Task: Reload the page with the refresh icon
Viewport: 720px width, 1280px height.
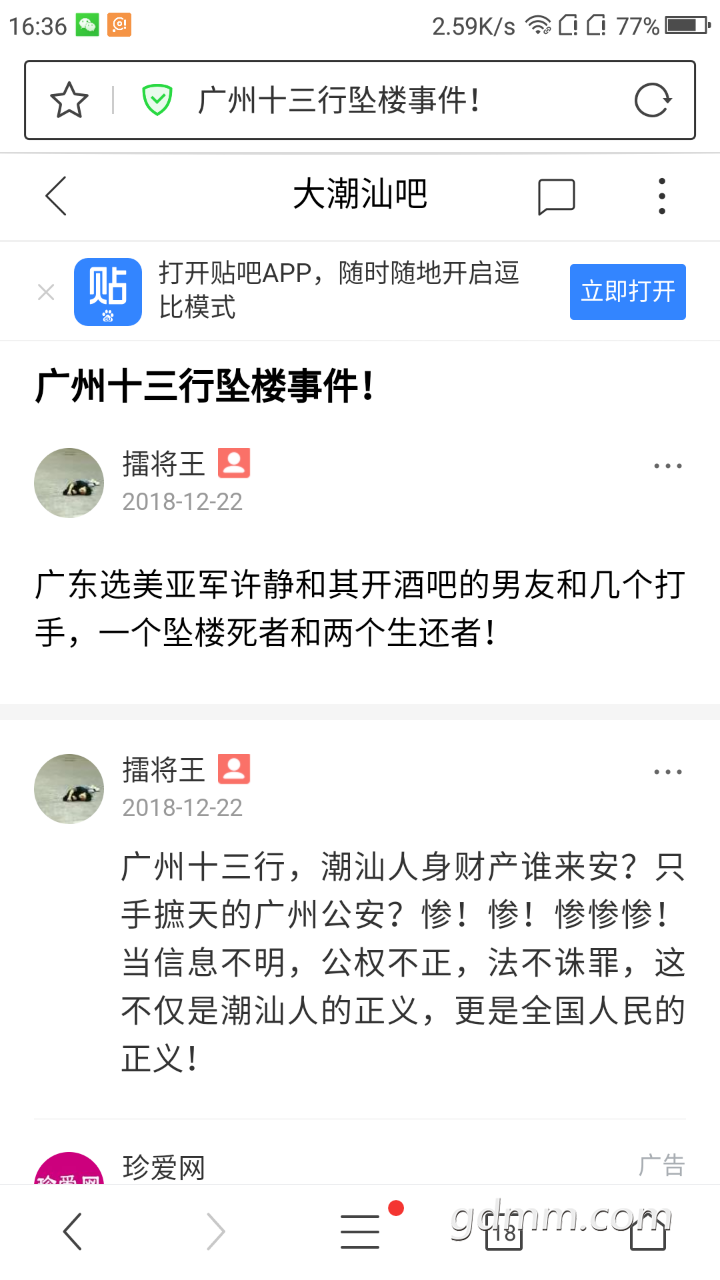Action: point(652,100)
